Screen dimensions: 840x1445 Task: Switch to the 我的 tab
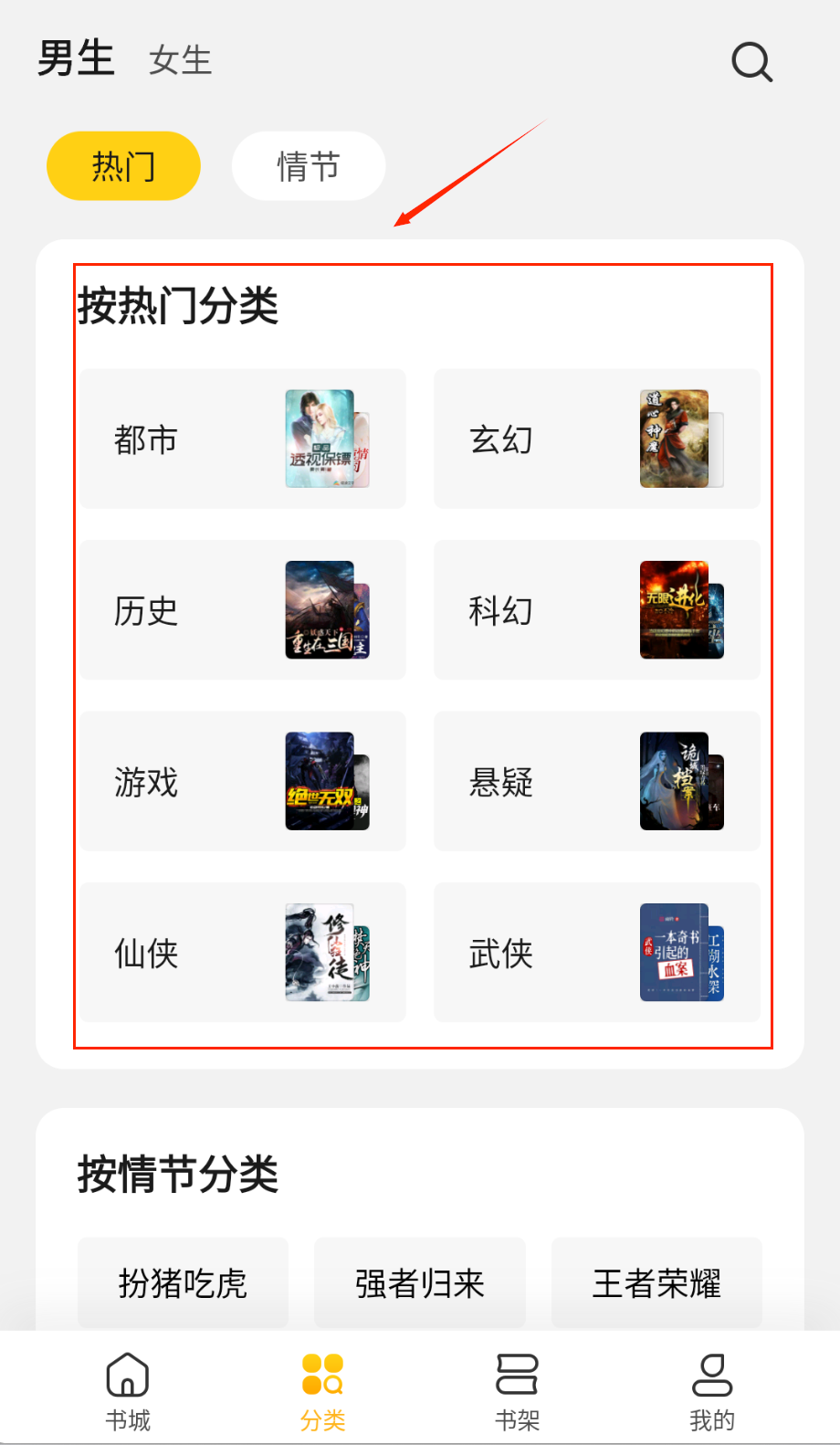tap(711, 1391)
